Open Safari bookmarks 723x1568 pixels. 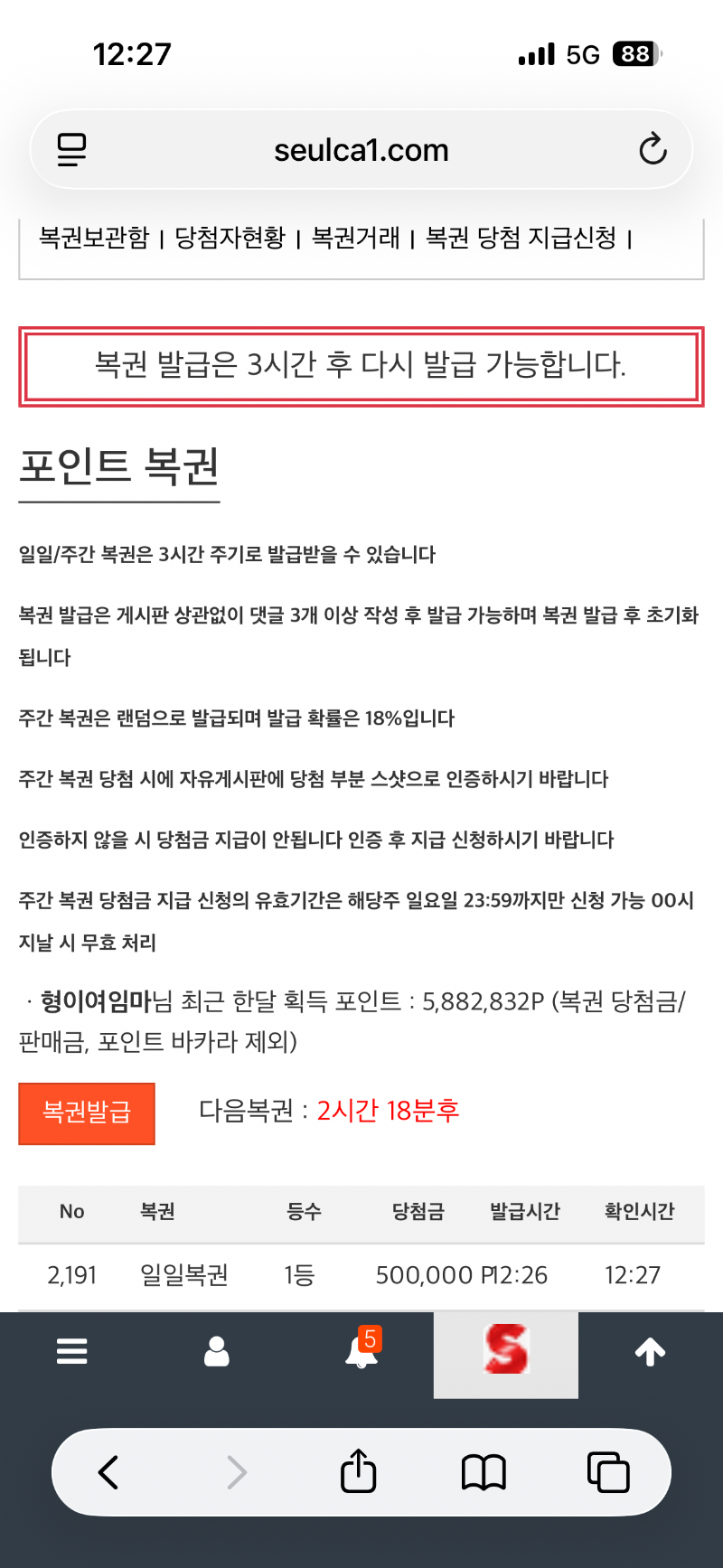click(x=484, y=1471)
